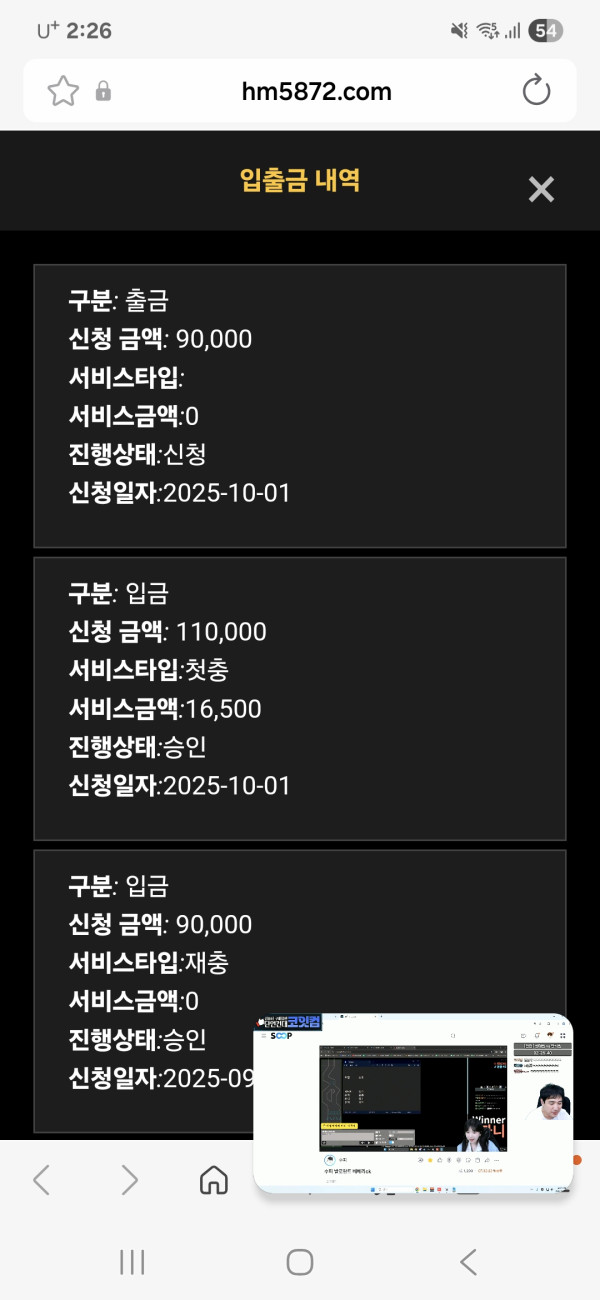
Task: Tap the system home button
Action: click(300, 1262)
